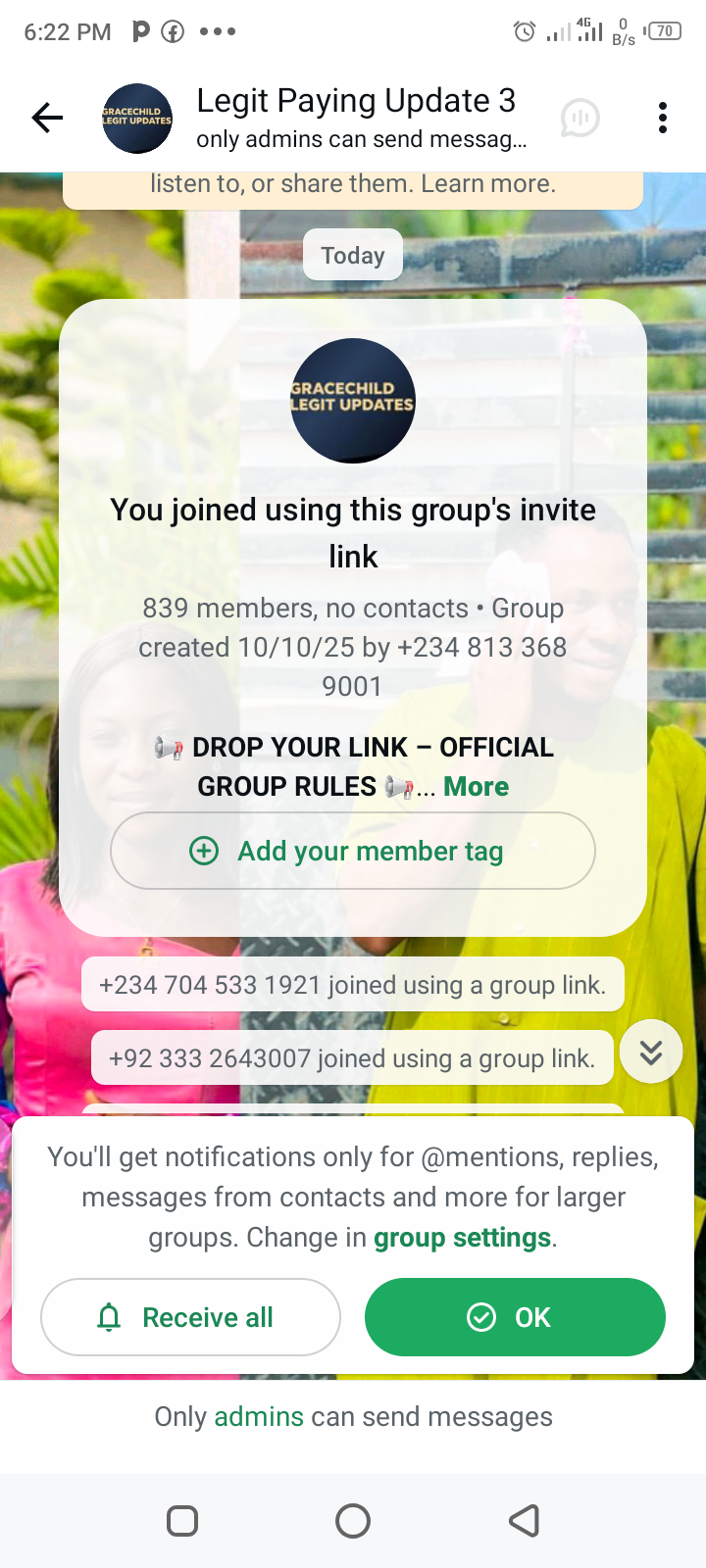
Task: Go to the home screen
Action: tap(353, 1521)
